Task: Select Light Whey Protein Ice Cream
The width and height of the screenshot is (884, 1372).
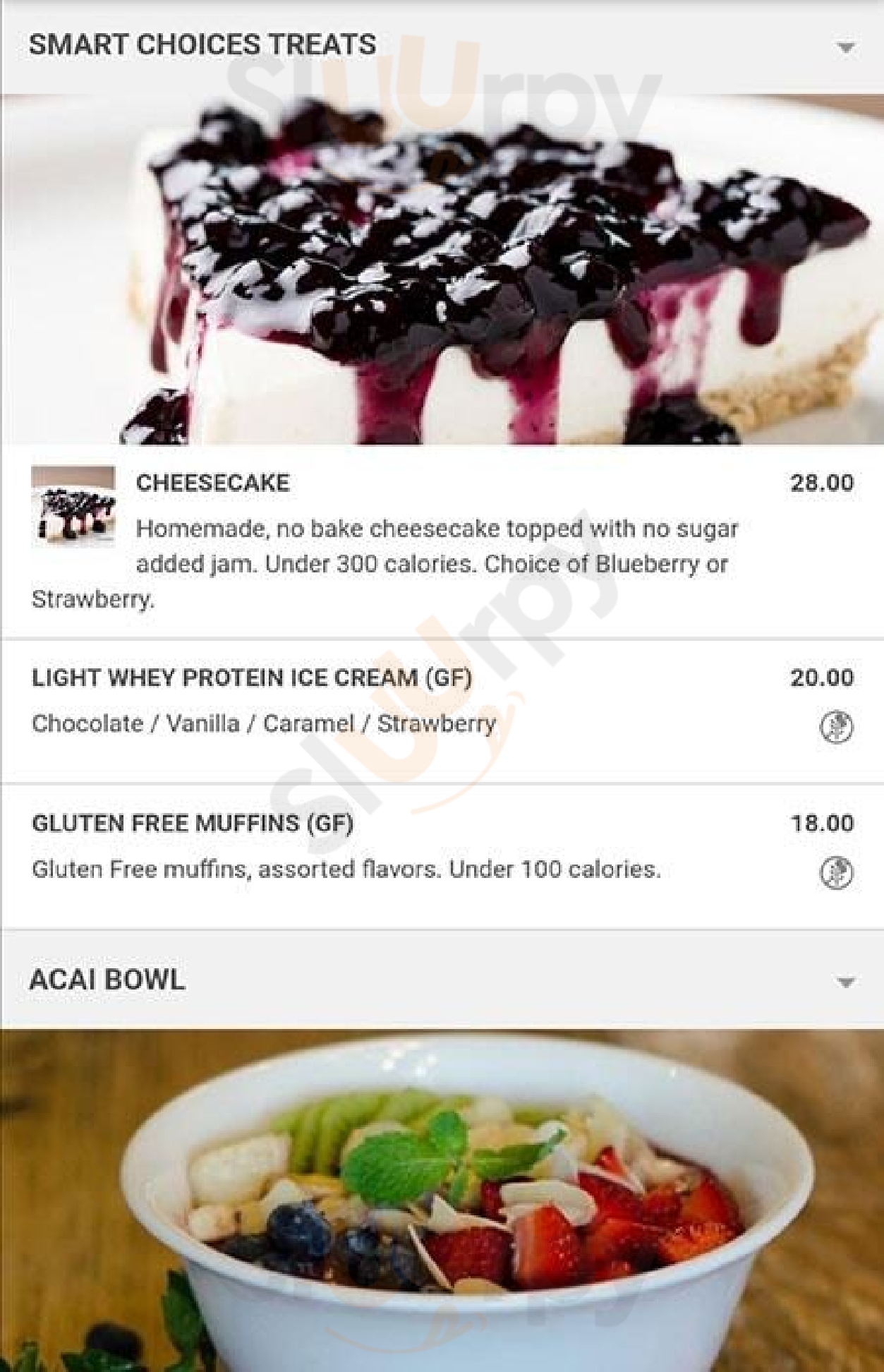Action: [x=251, y=678]
